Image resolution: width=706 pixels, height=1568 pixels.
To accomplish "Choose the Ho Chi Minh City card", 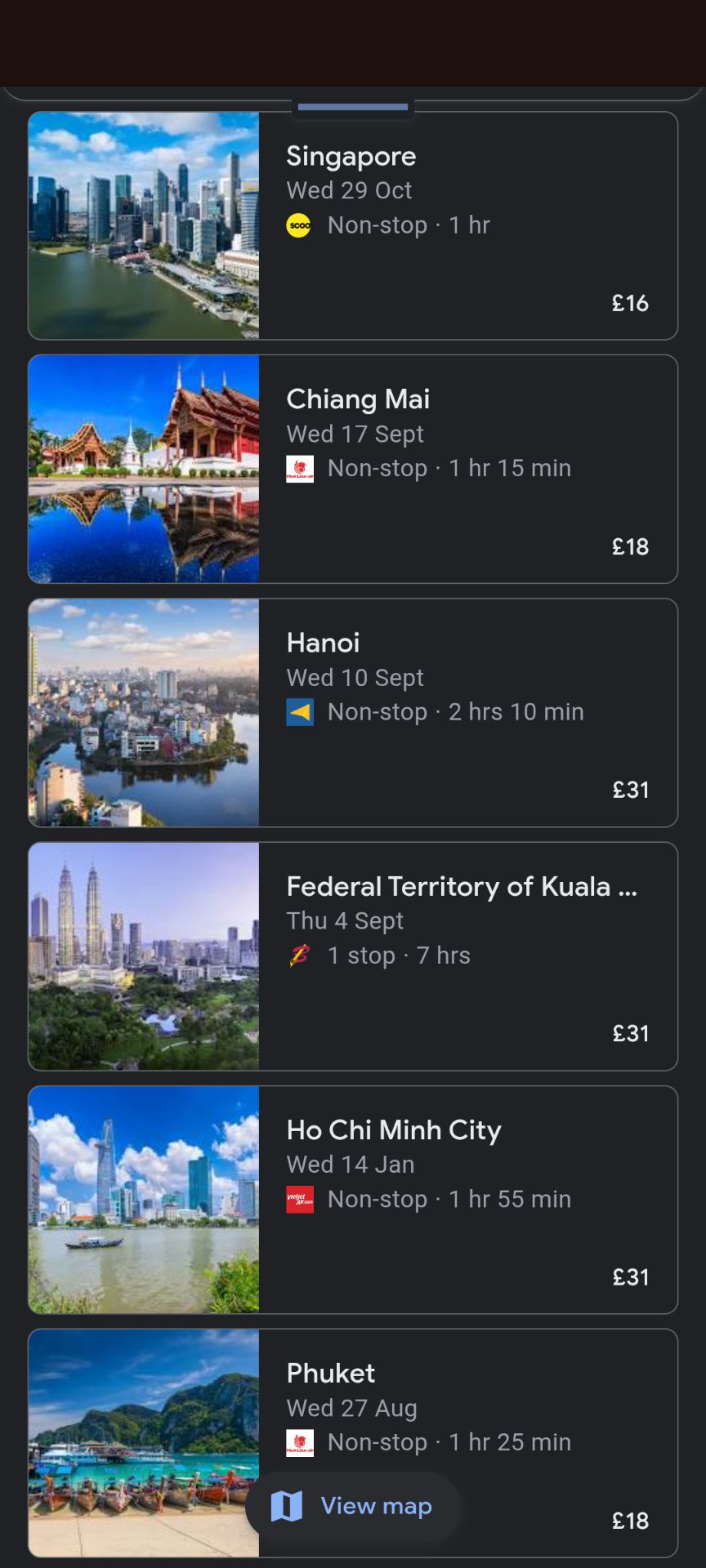I will click(x=353, y=1199).
